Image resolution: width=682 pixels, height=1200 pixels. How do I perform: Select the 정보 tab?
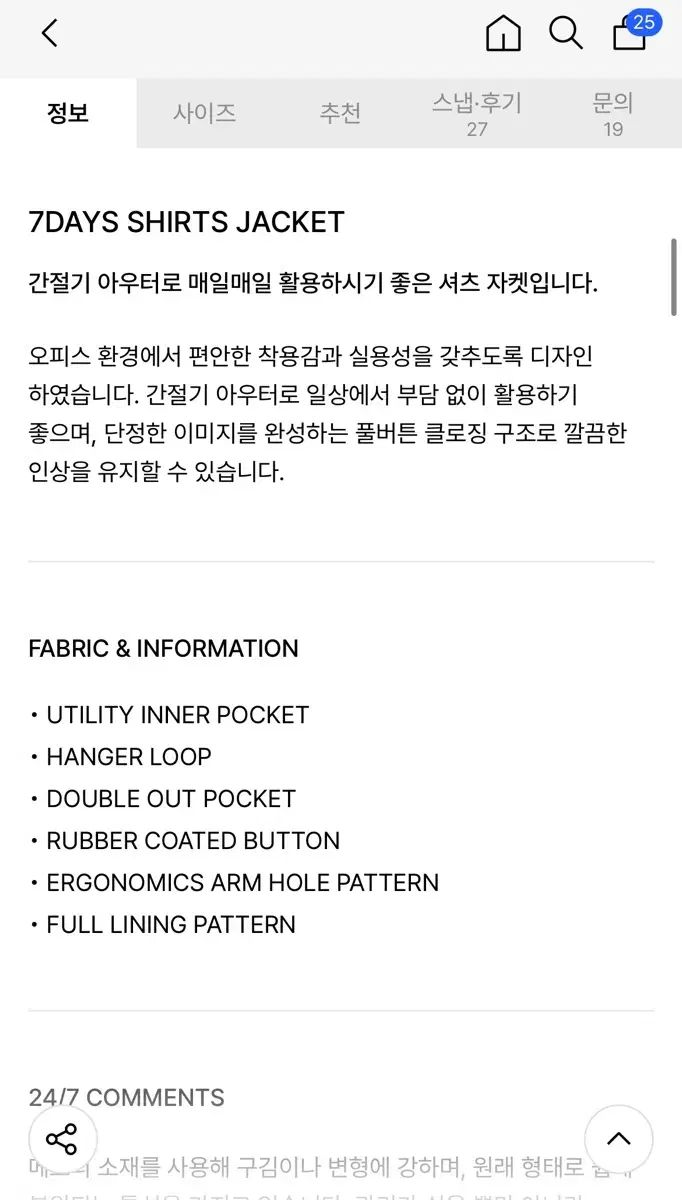click(x=68, y=113)
